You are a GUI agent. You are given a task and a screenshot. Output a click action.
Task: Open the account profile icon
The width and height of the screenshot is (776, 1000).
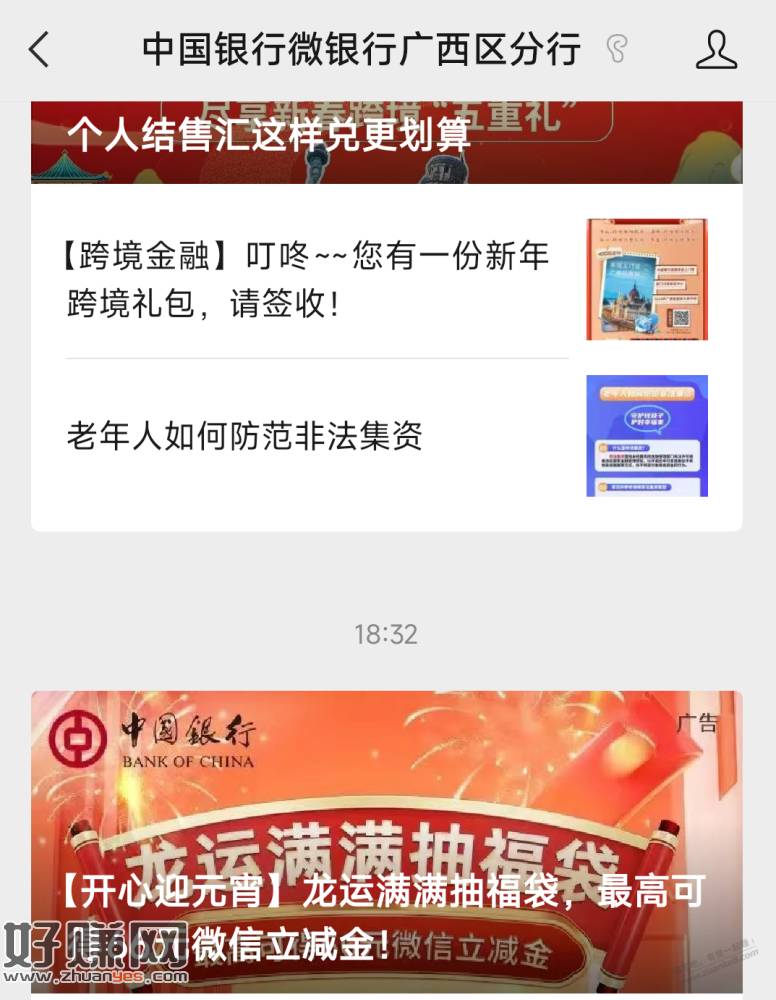[716, 49]
